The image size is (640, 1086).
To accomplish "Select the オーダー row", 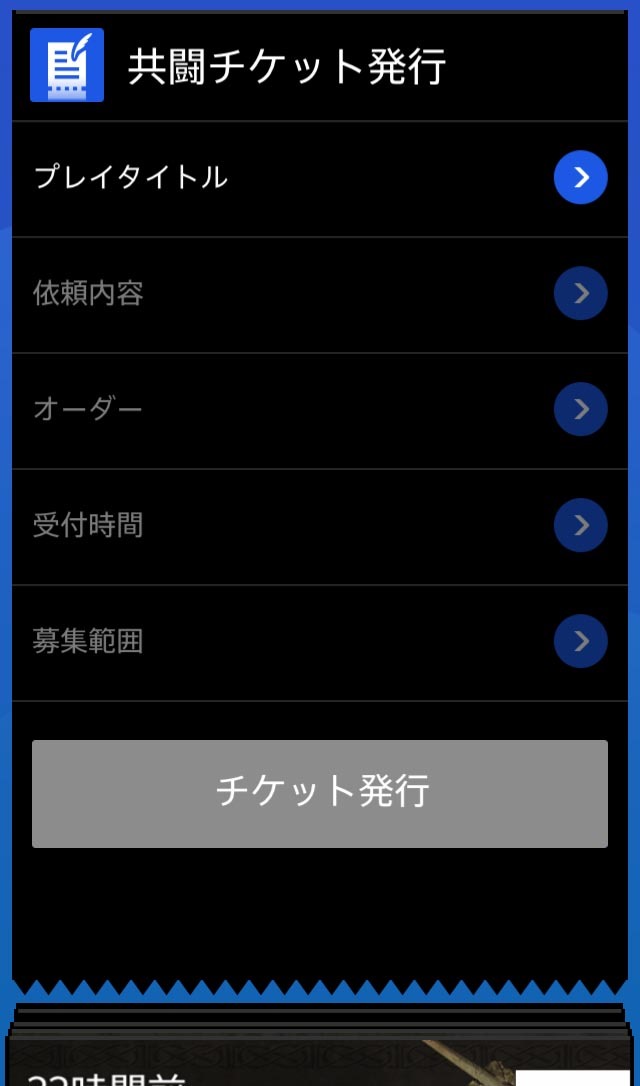I will tap(320, 410).
